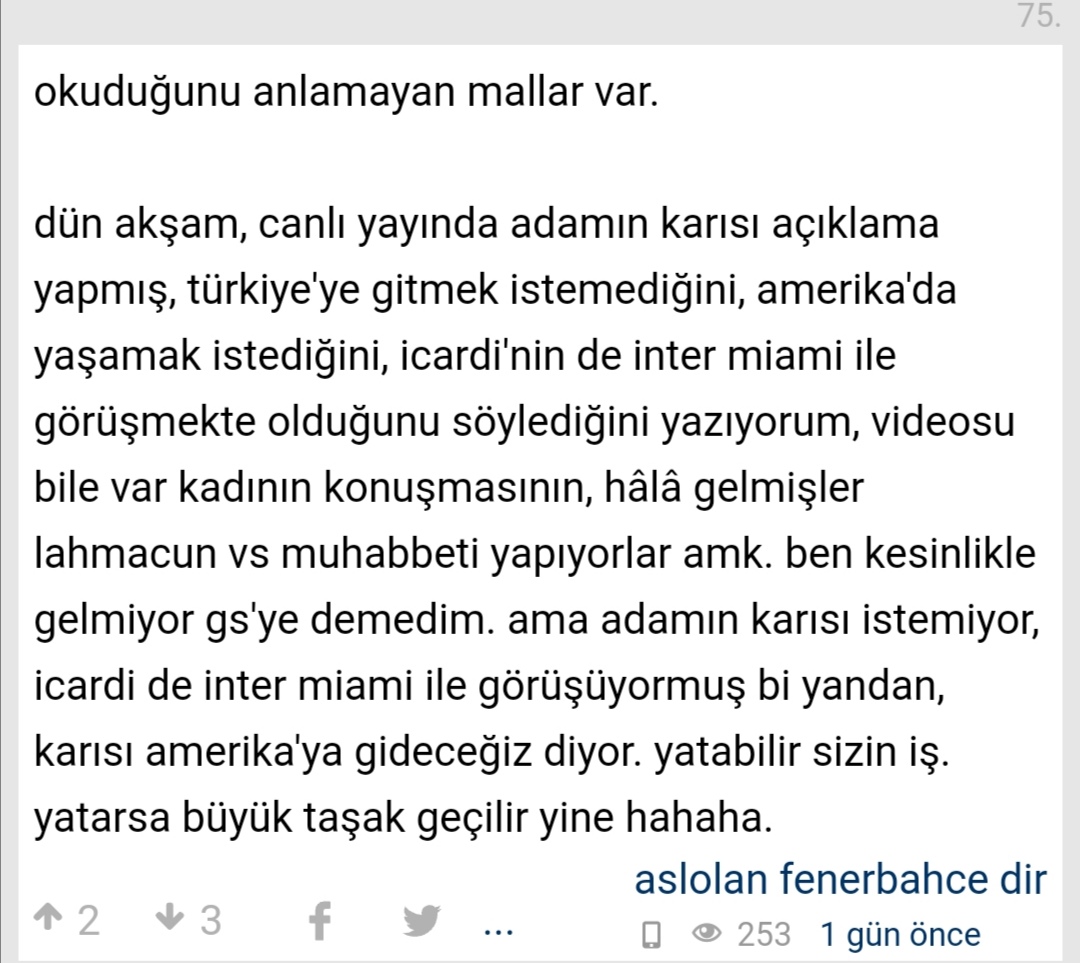Share entry on Facebook
The width and height of the screenshot is (1080, 963).
click(319, 920)
